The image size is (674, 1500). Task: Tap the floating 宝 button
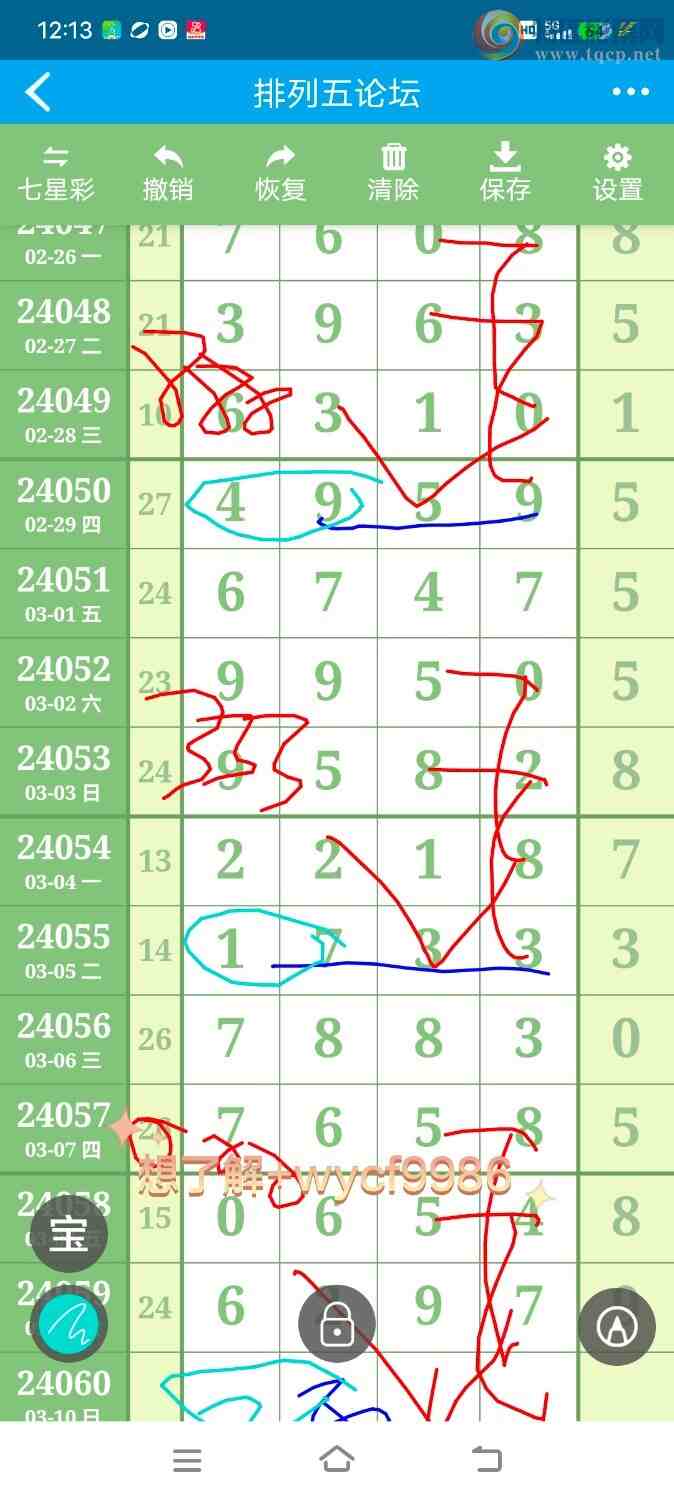[x=68, y=1235]
